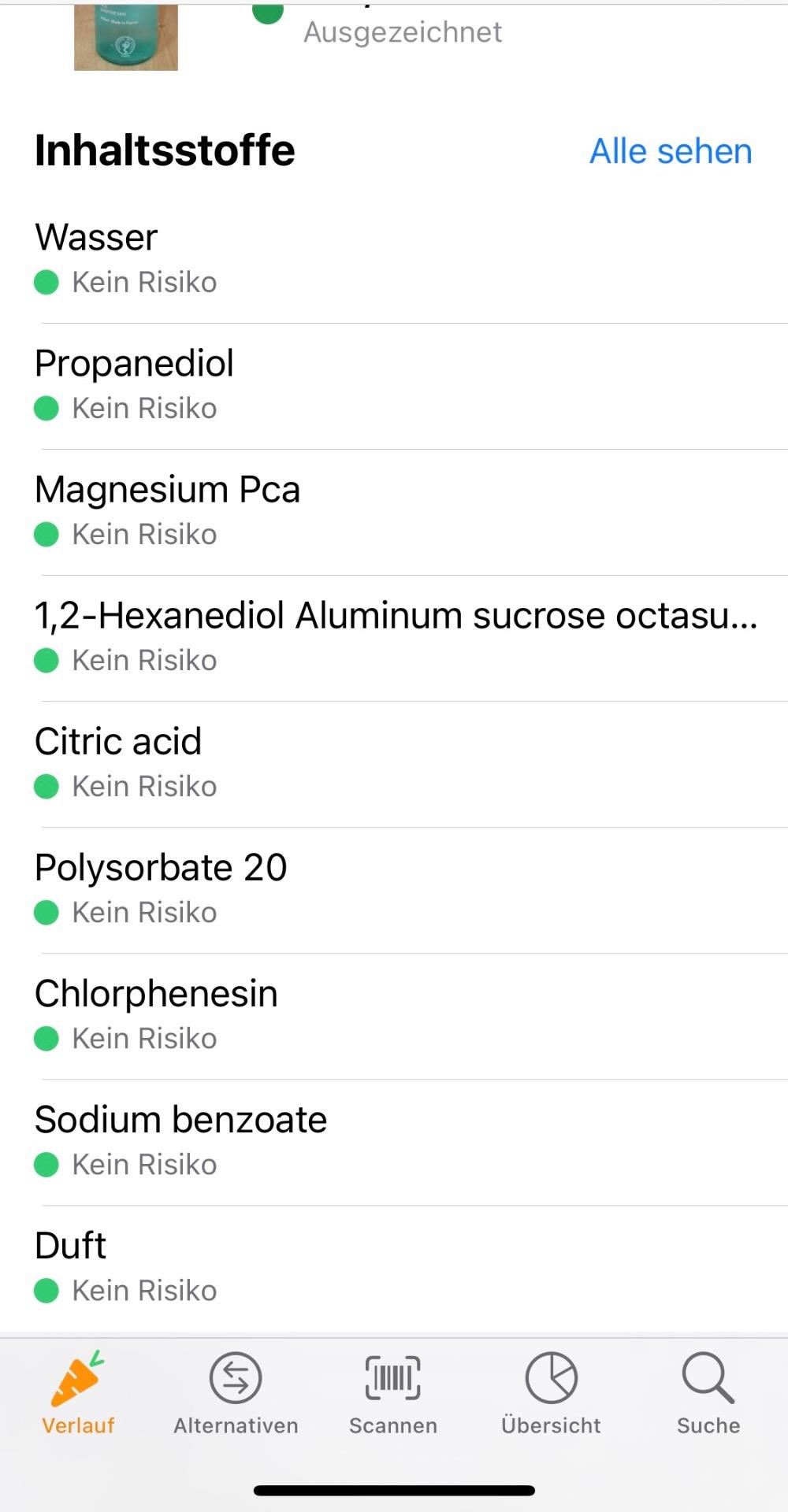Viewport: 788px width, 1512px height.
Task: View details for Magnesium Pca
Action: coord(394,512)
